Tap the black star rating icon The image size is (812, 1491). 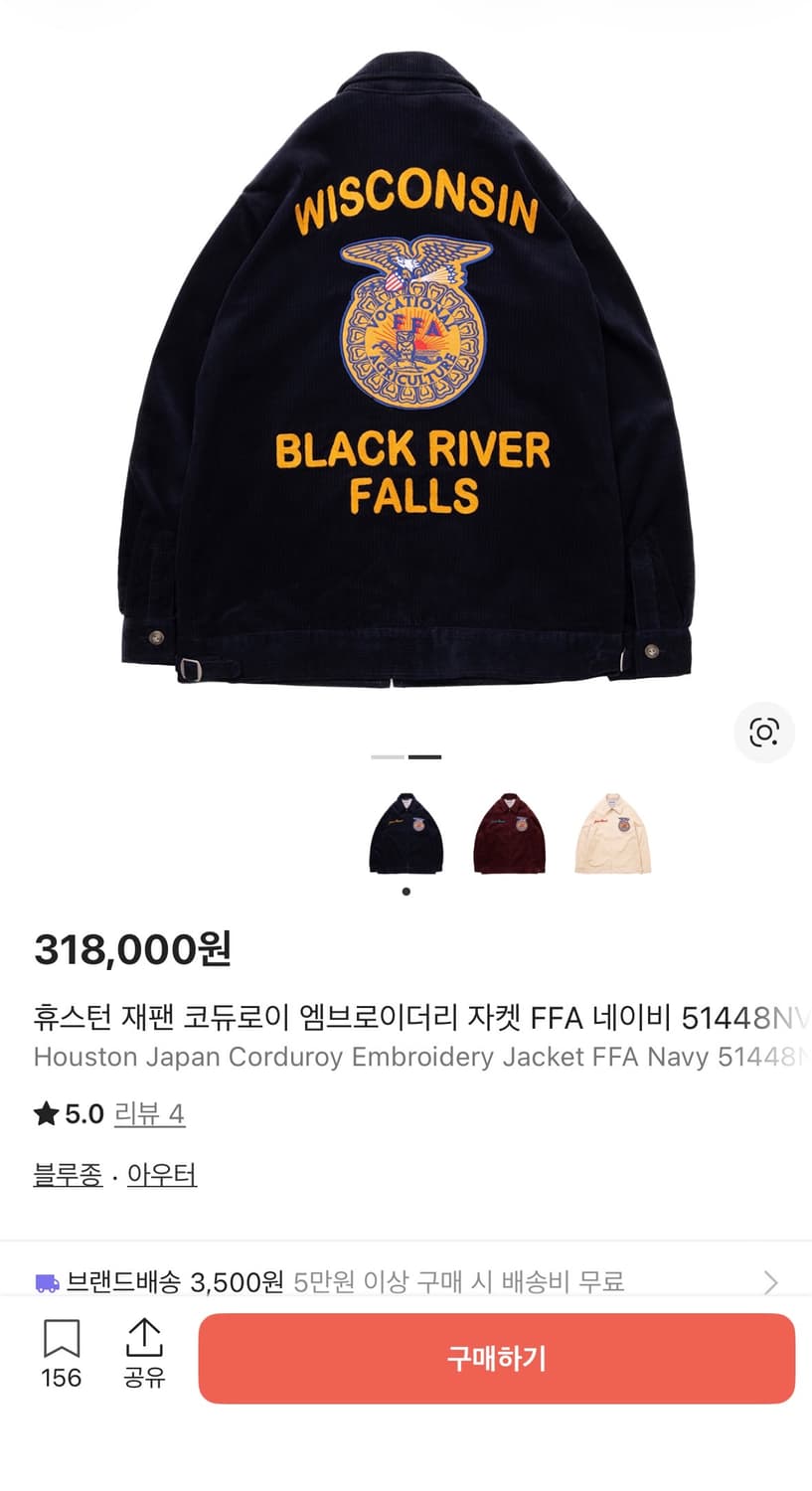[x=44, y=1114]
